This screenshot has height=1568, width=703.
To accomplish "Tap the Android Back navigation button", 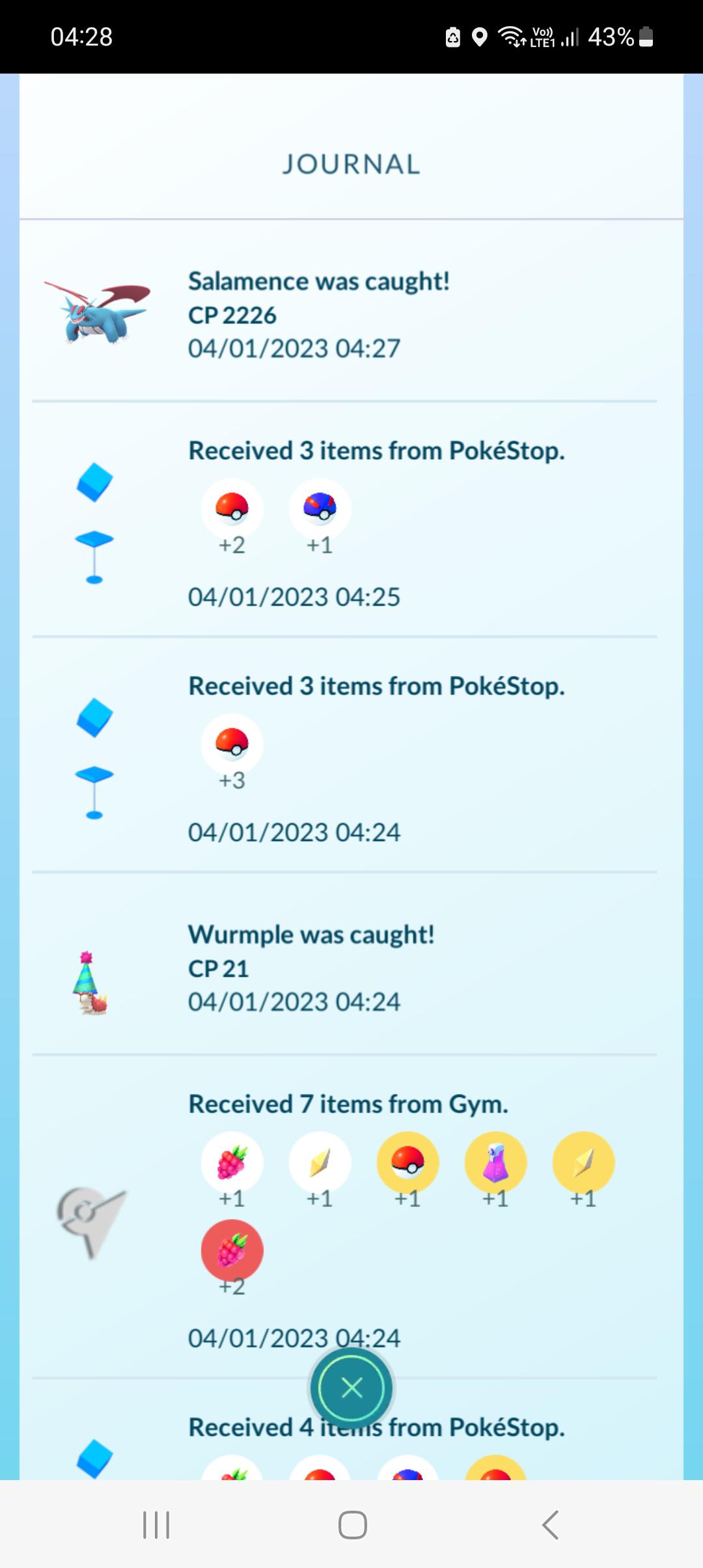I will click(x=550, y=1524).
